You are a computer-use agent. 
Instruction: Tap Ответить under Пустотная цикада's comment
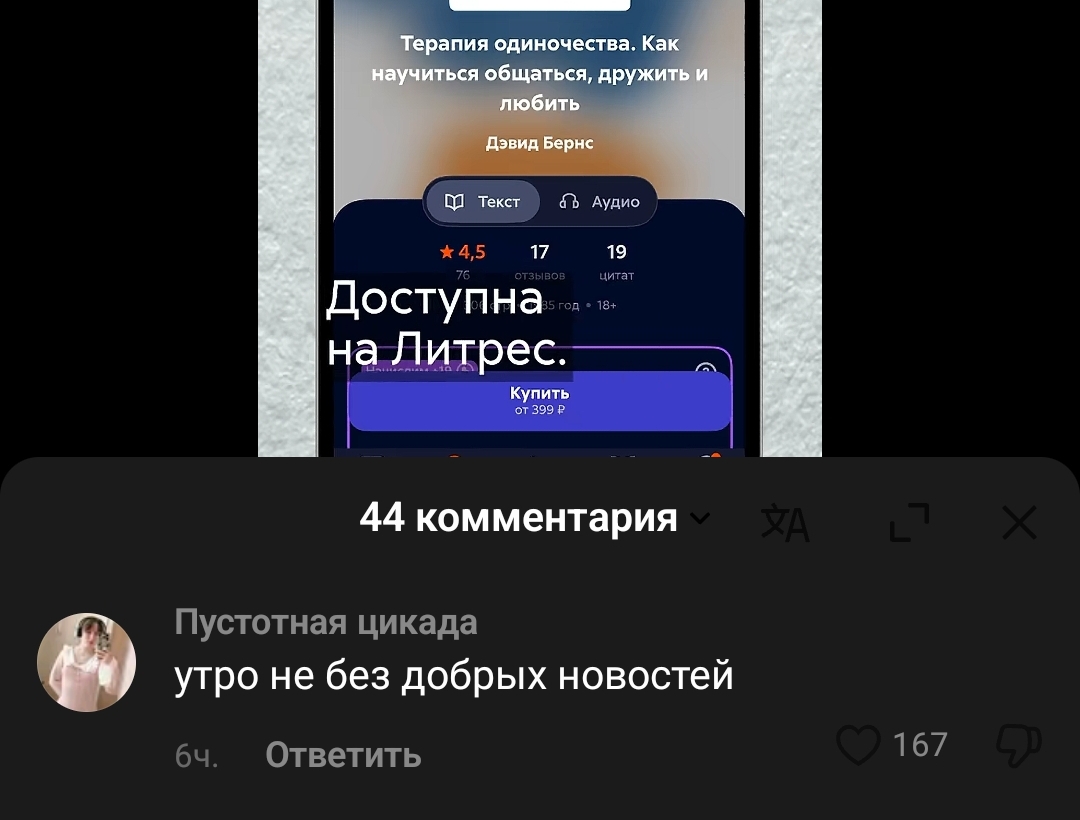[343, 755]
